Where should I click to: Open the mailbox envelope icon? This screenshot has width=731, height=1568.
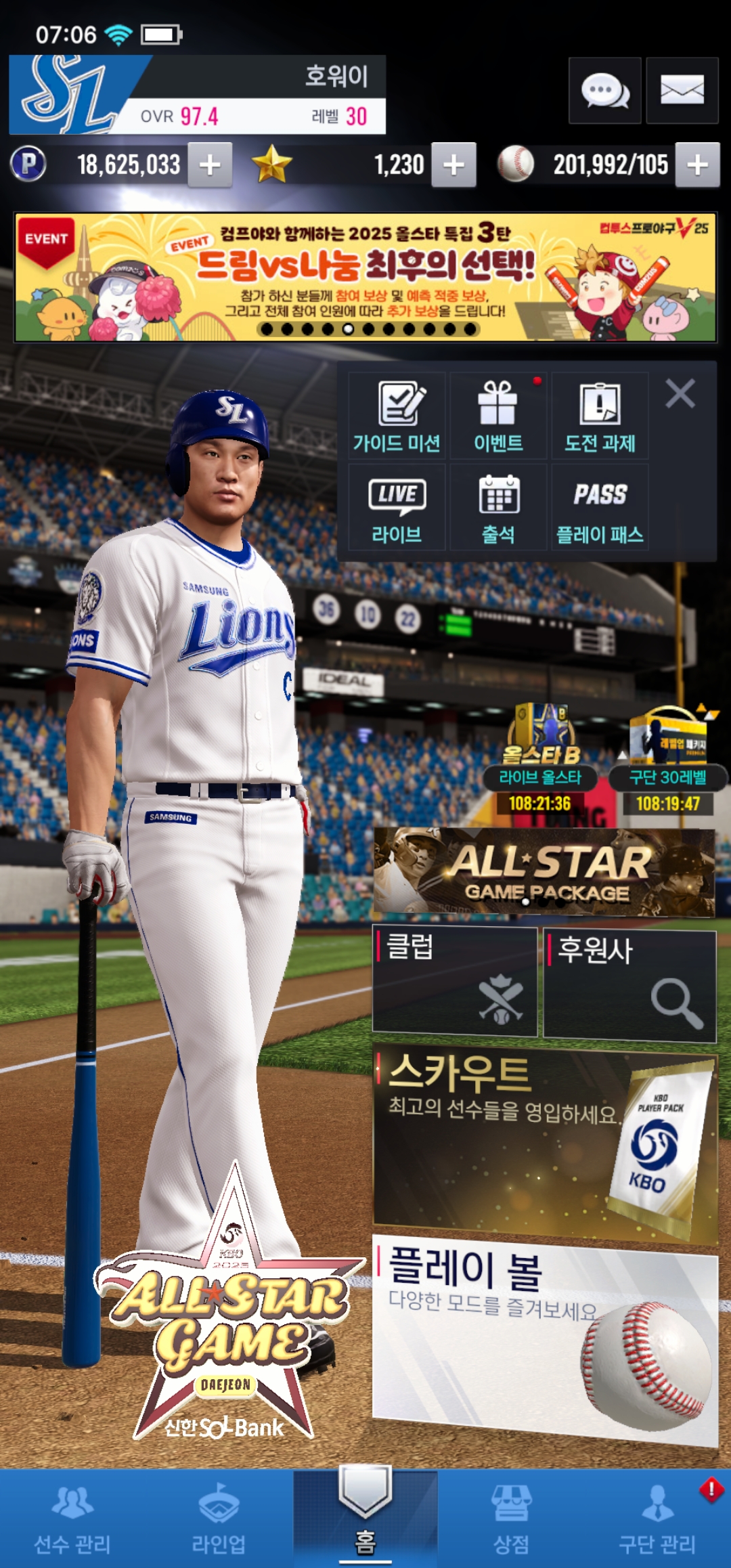pos(682,91)
